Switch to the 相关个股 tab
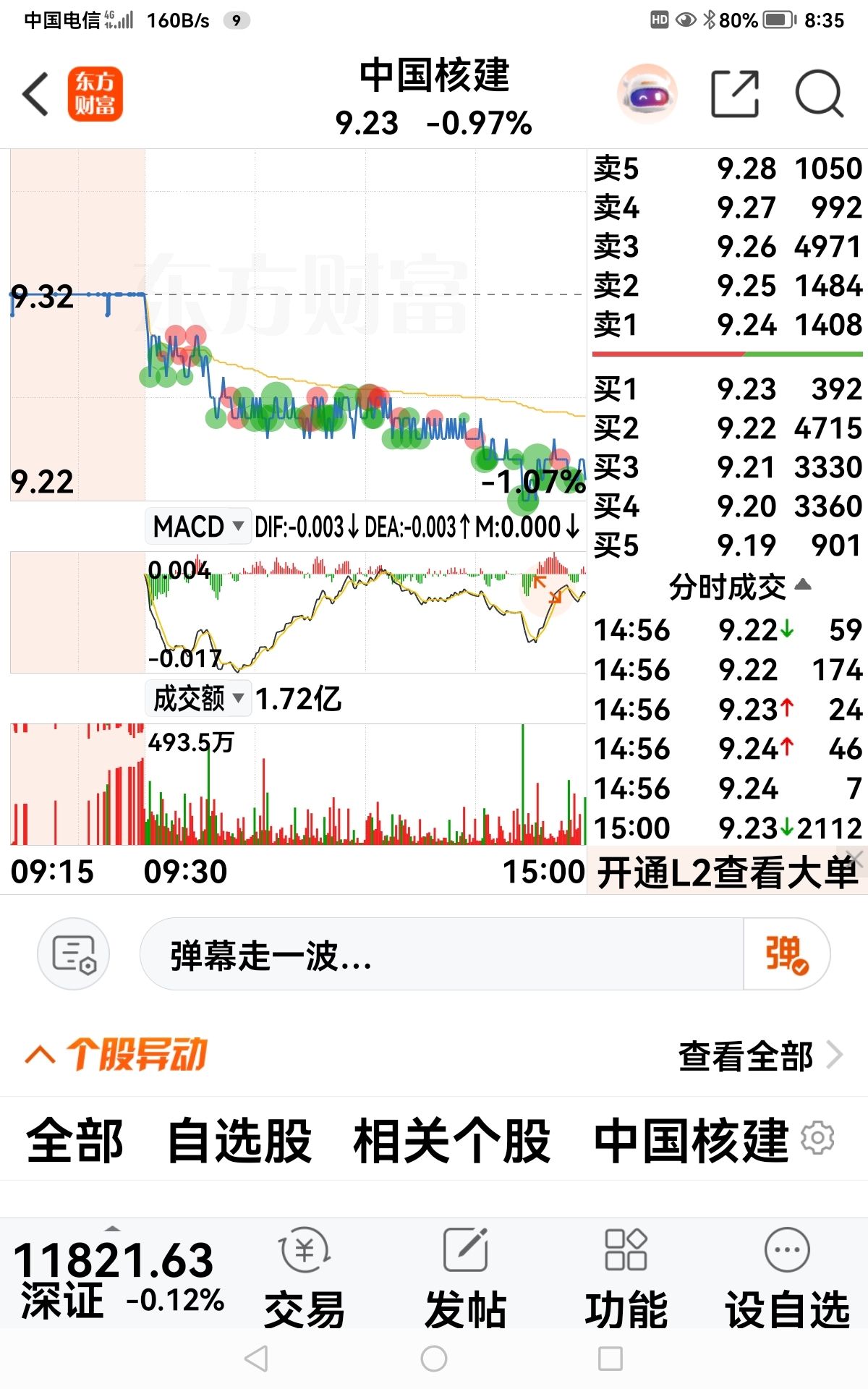Image resolution: width=868 pixels, height=1389 pixels. tap(452, 1141)
